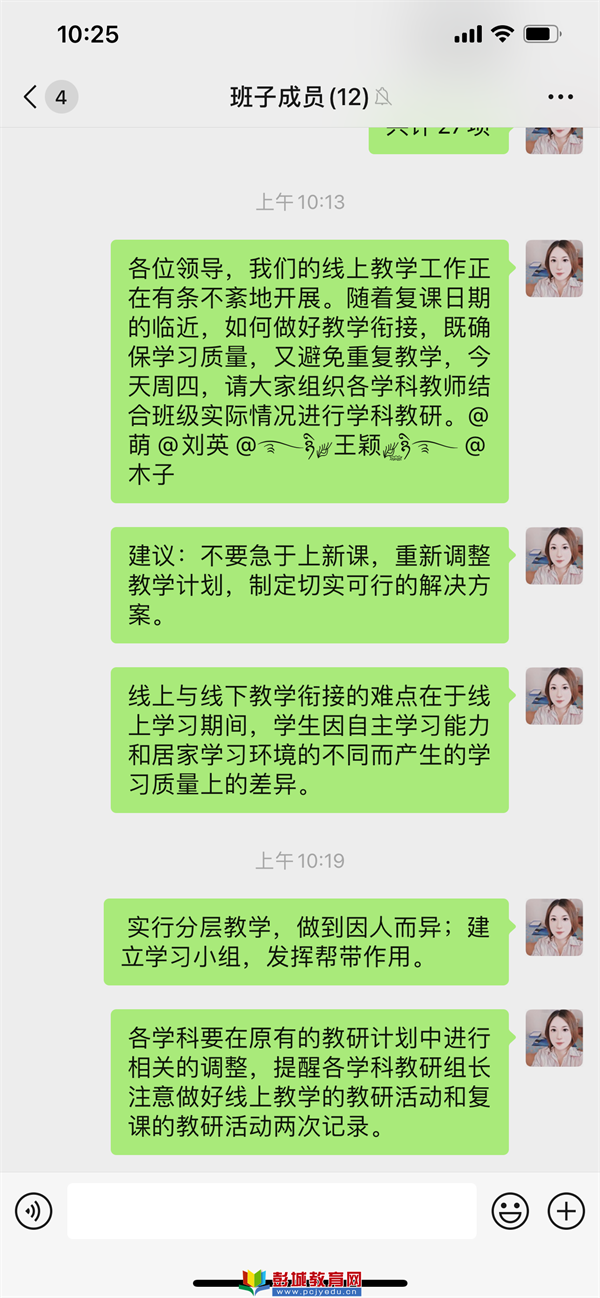Open sender avatar beside 实行分层教学 message
Image resolution: width=600 pixels, height=1298 pixels.
tap(554, 927)
